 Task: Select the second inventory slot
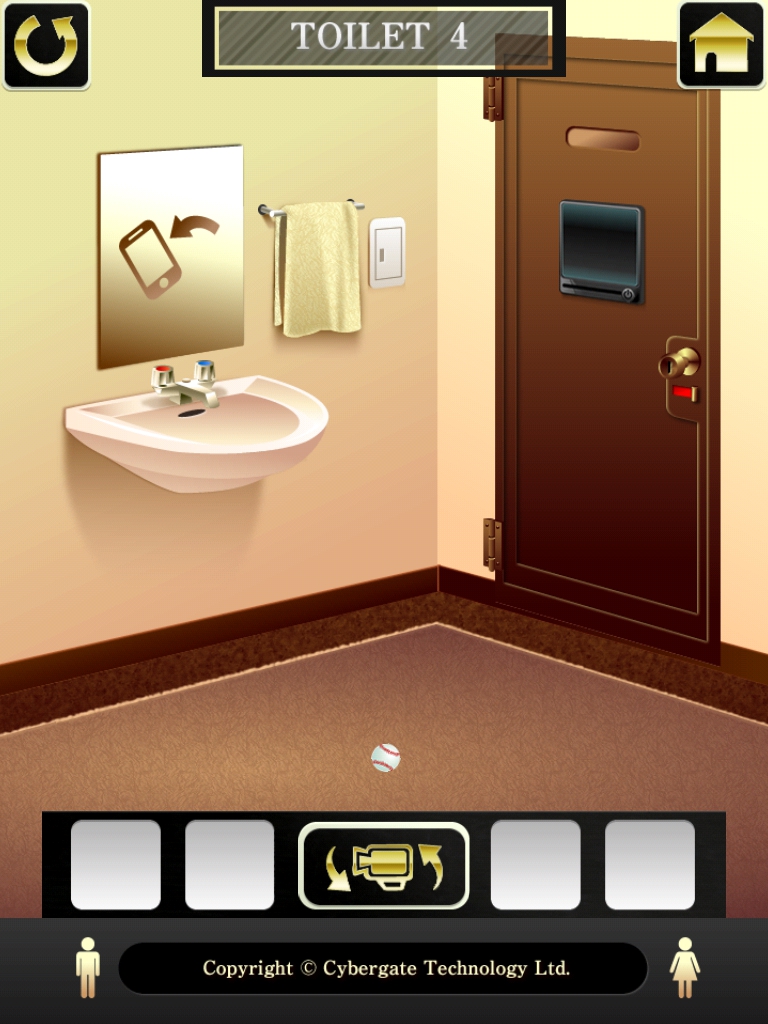tap(230, 865)
